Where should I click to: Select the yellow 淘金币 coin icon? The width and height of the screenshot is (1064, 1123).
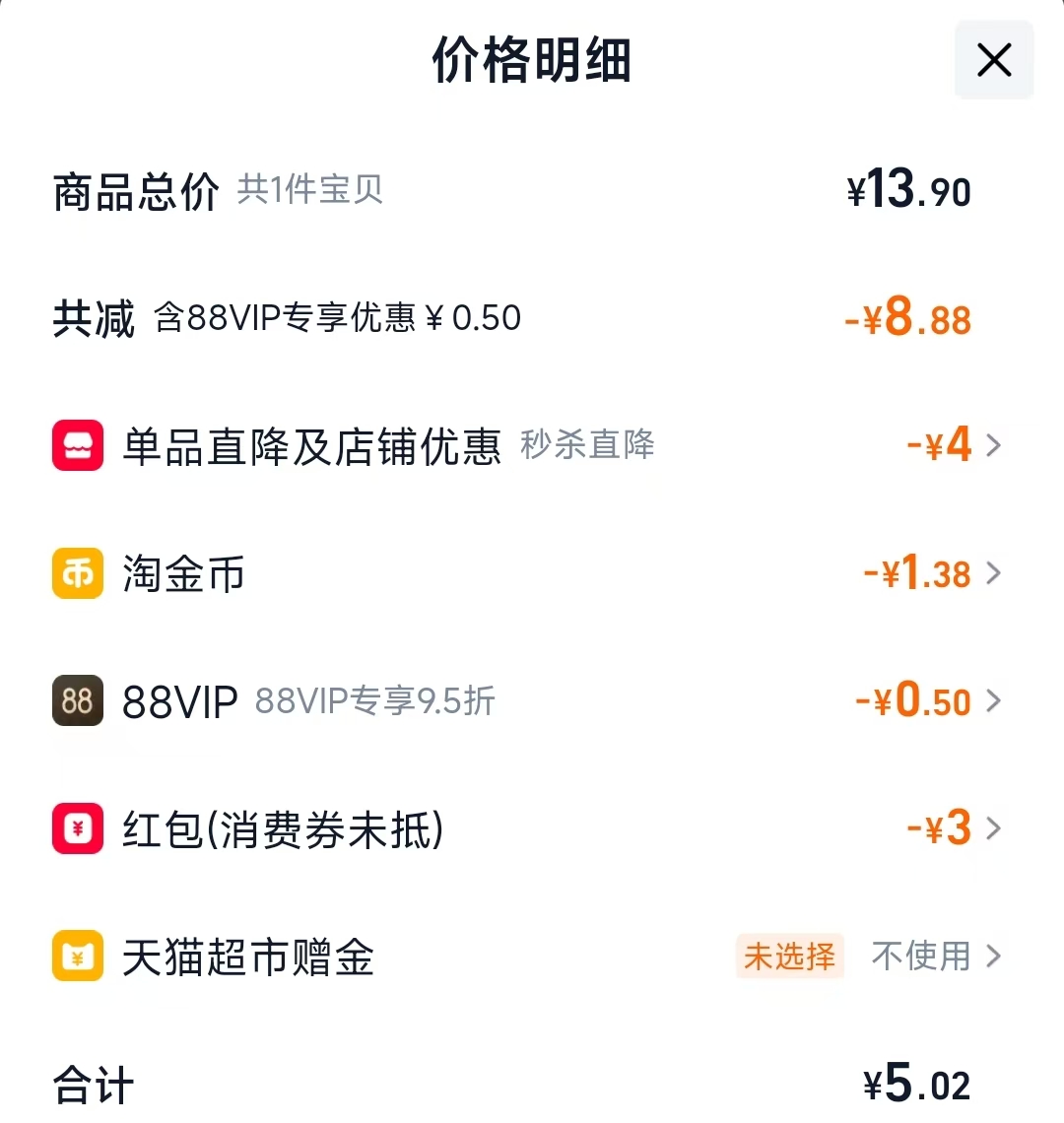click(77, 573)
